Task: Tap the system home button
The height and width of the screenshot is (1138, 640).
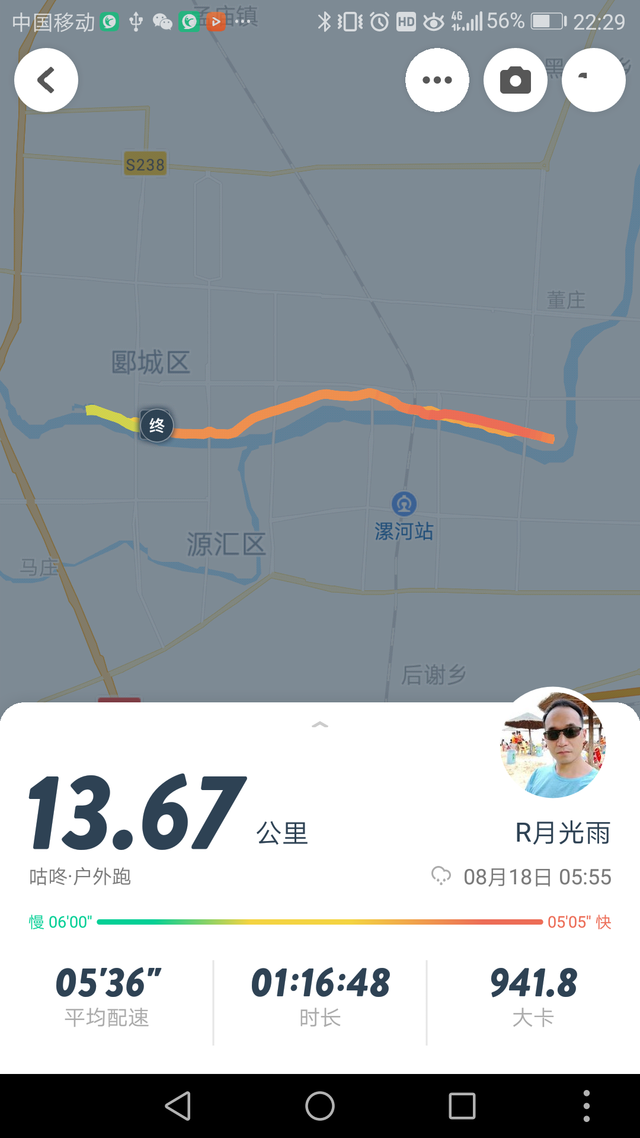Action: pos(320,1105)
